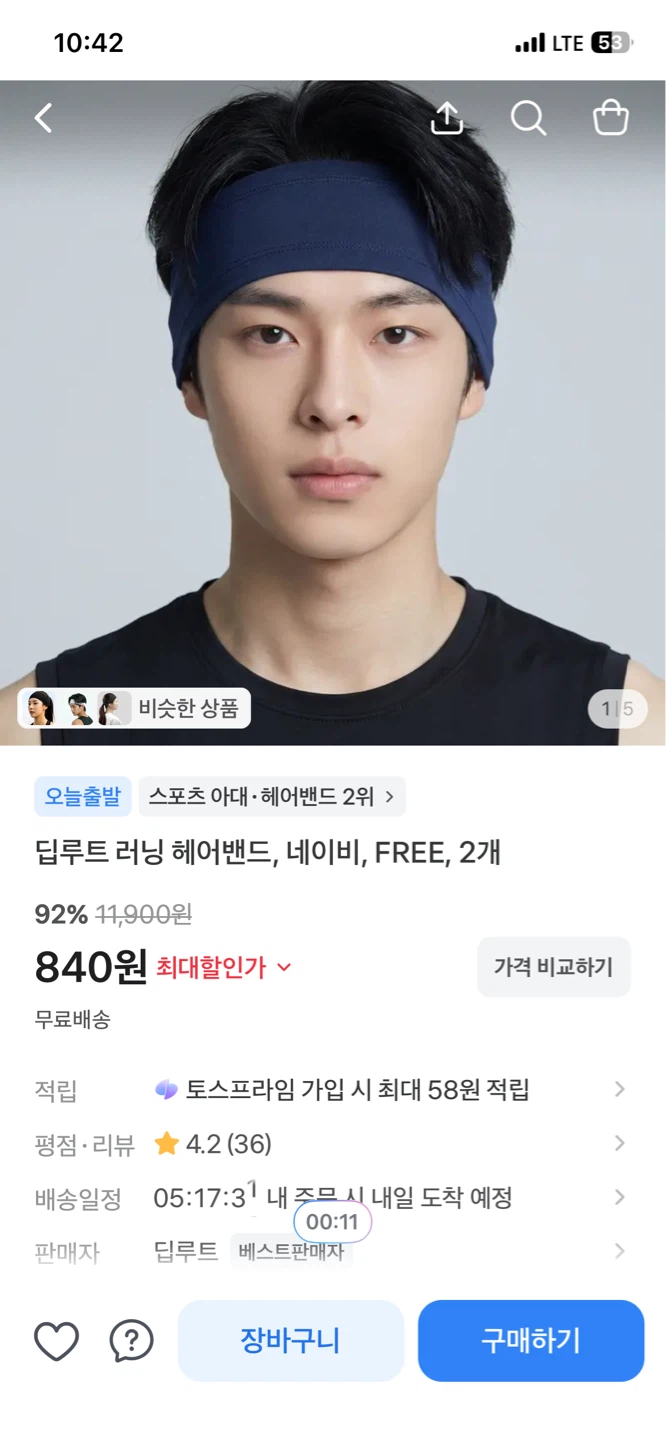This screenshot has width=666, height=1440.
Task: Open the shopping bag icon
Action: pyautogui.click(x=610, y=118)
